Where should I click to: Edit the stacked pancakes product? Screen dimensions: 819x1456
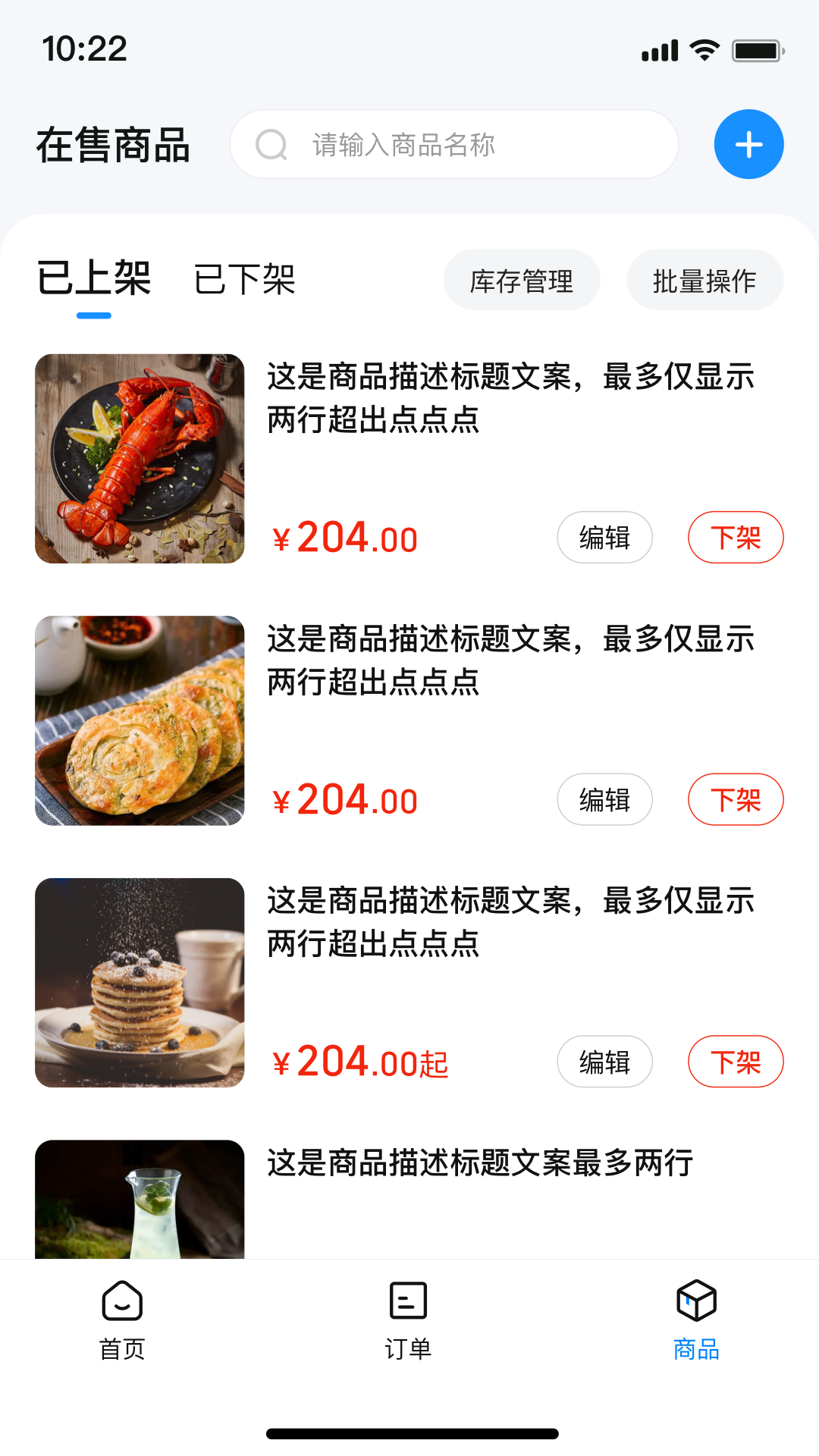(x=604, y=1062)
